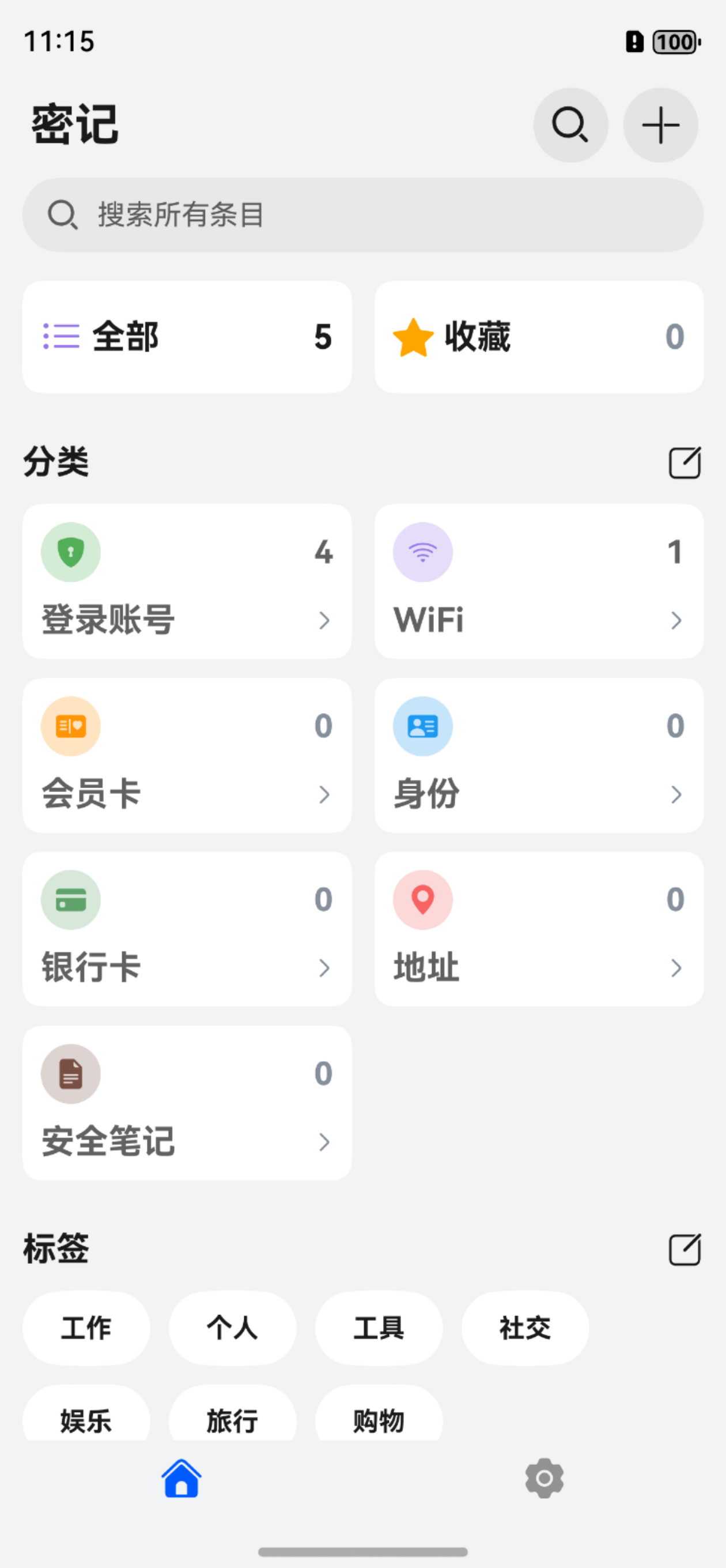Expand 登录账号 using its right arrow
726x1568 pixels.
[x=326, y=621]
